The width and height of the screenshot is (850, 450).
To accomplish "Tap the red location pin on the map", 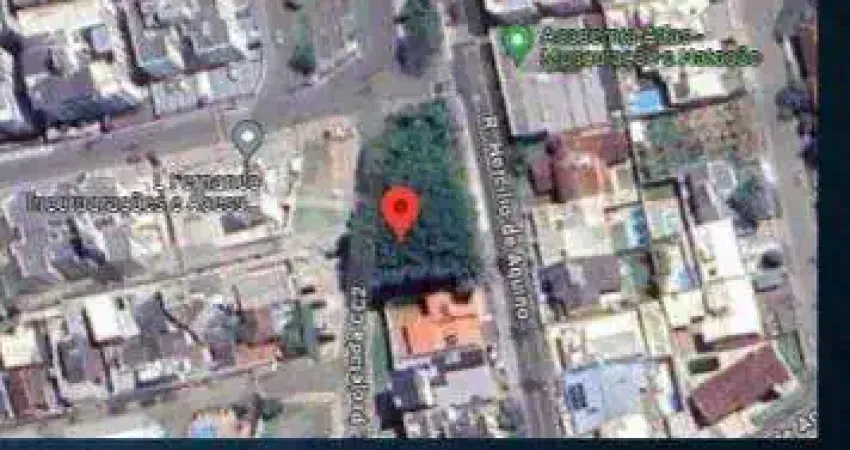I will (400, 212).
